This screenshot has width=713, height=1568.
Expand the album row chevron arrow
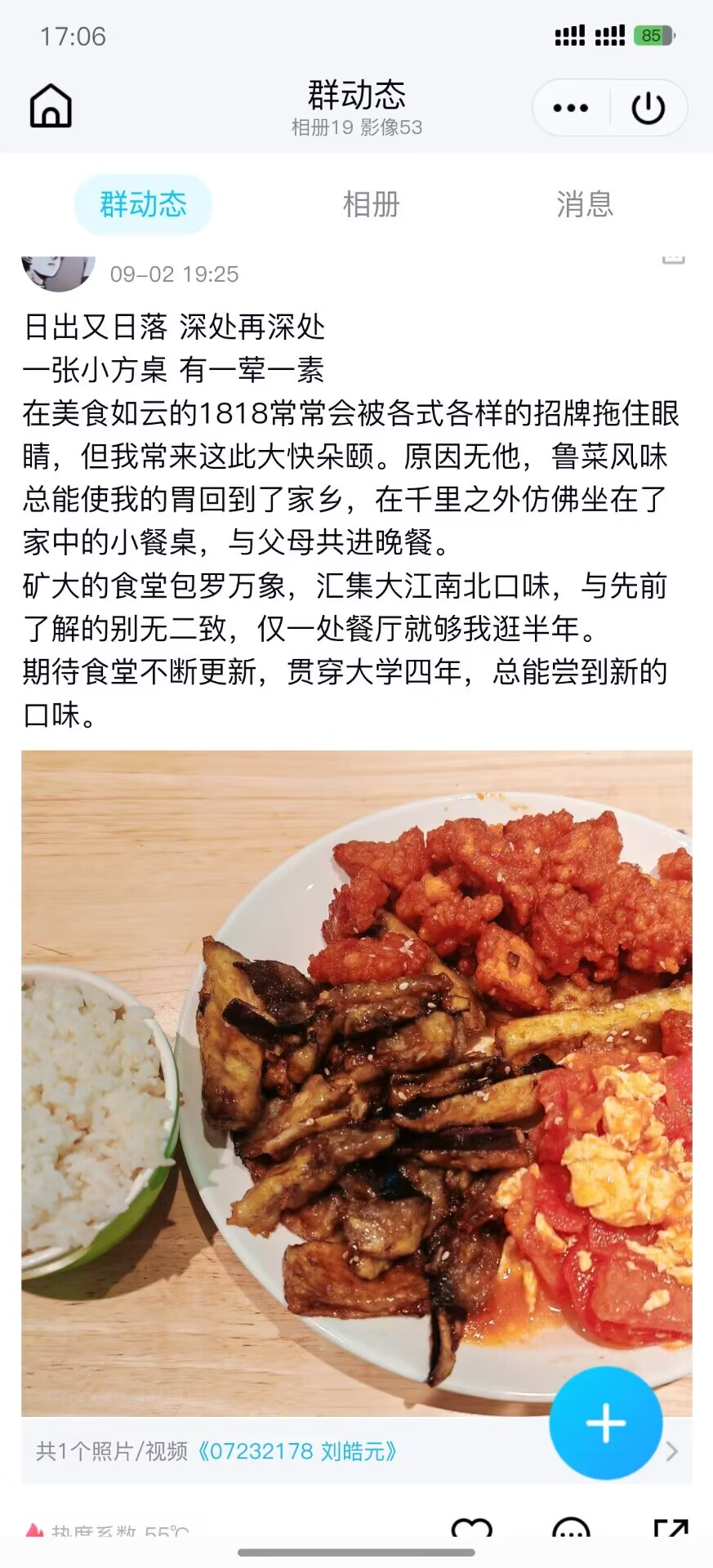pyautogui.click(x=672, y=1450)
